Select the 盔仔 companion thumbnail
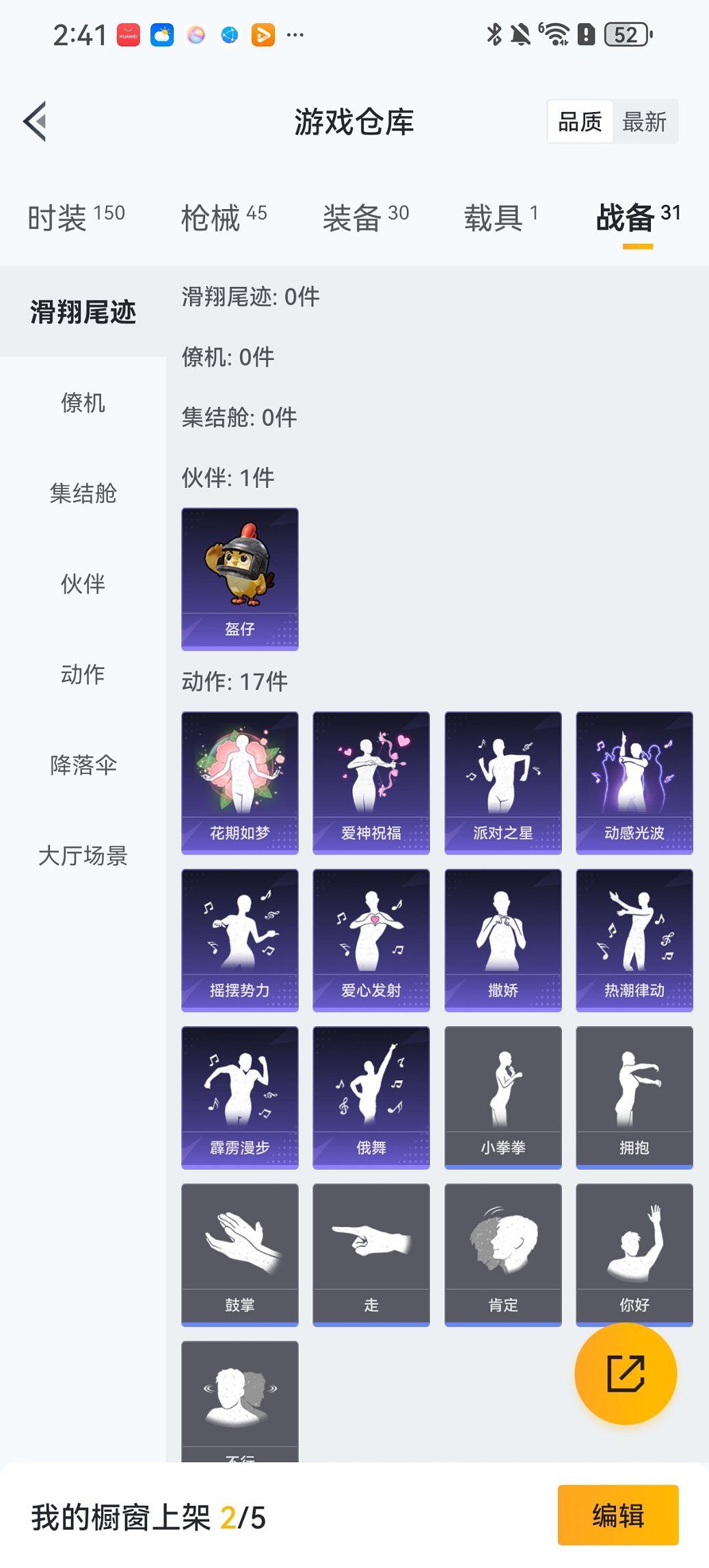 pyautogui.click(x=240, y=577)
